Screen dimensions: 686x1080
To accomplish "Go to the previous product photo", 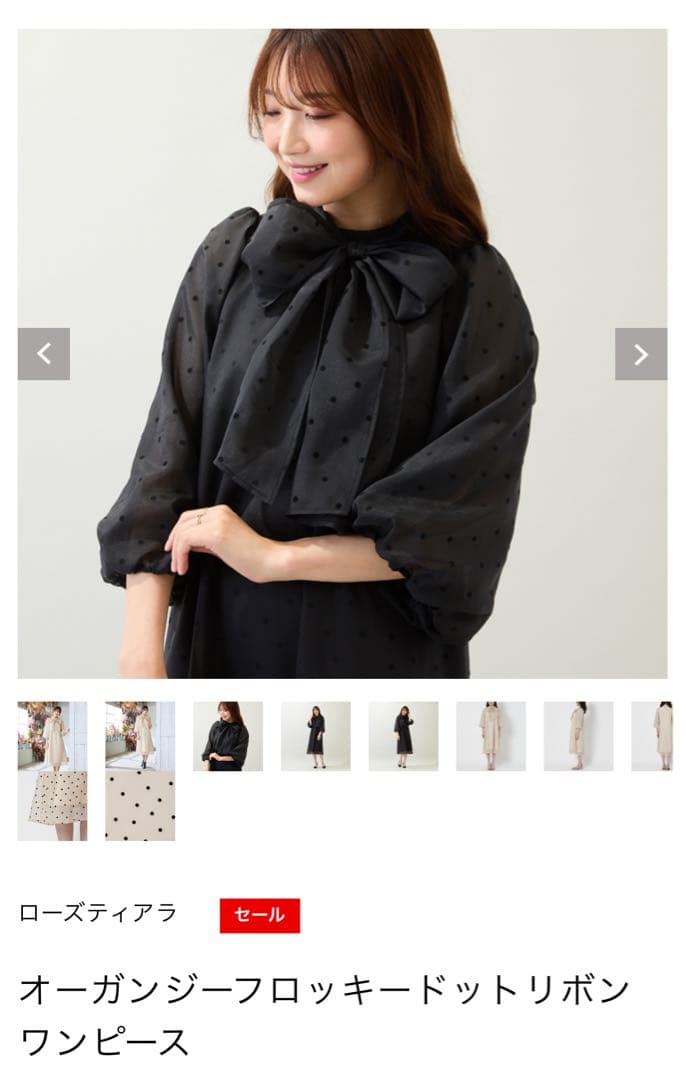I will (x=43, y=354).
